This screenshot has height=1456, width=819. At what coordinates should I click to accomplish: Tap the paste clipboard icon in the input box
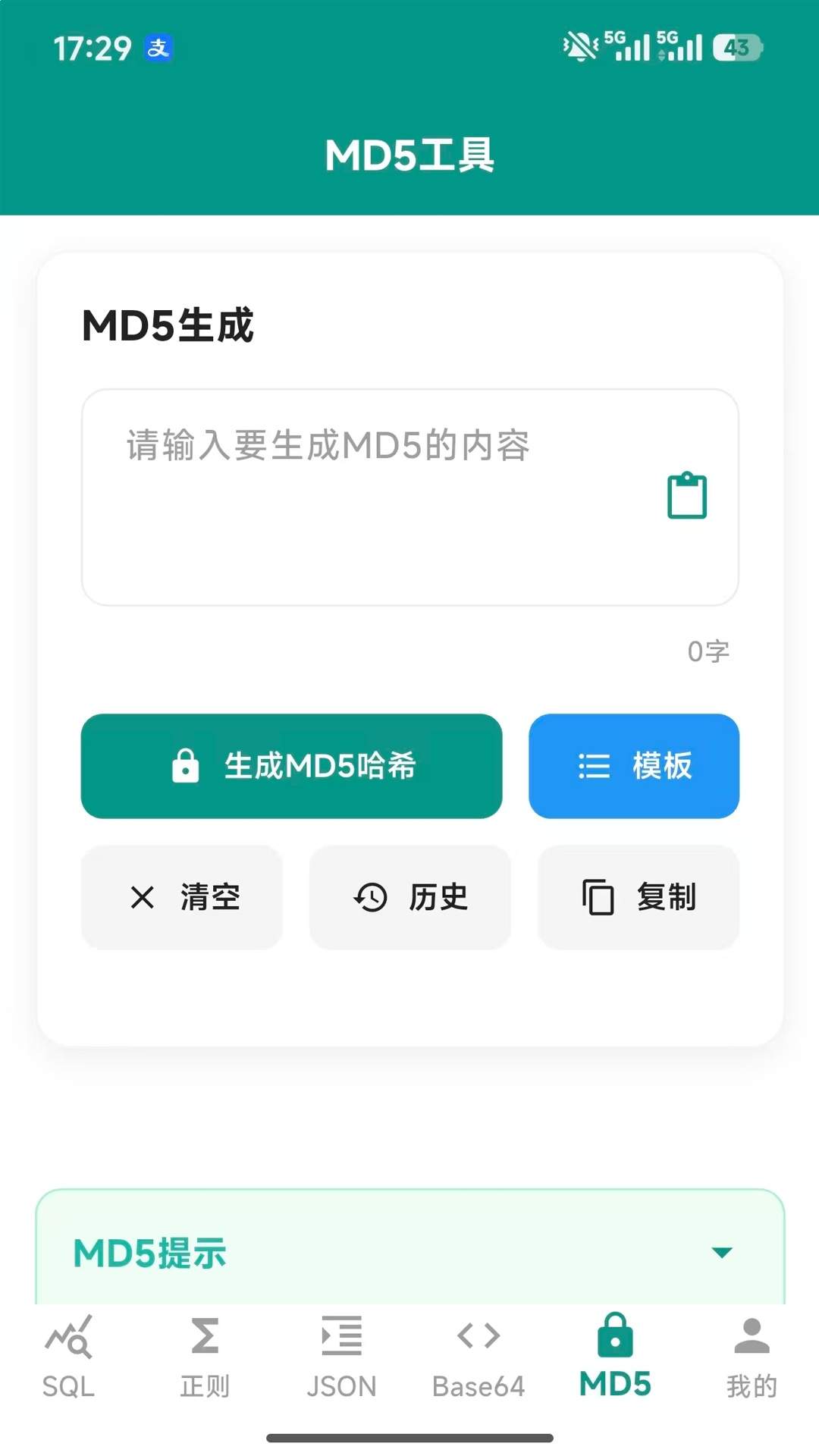click(x=687, y=496)
